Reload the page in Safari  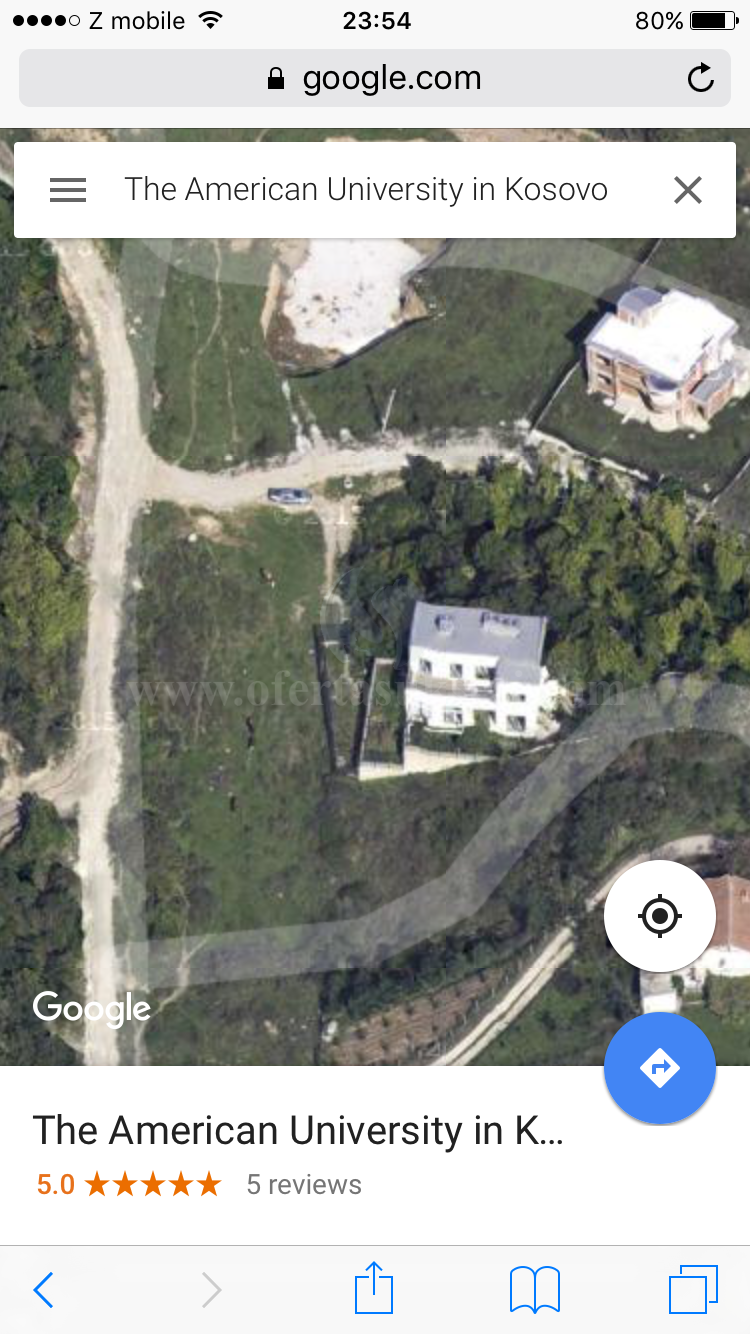coord(701,78)
